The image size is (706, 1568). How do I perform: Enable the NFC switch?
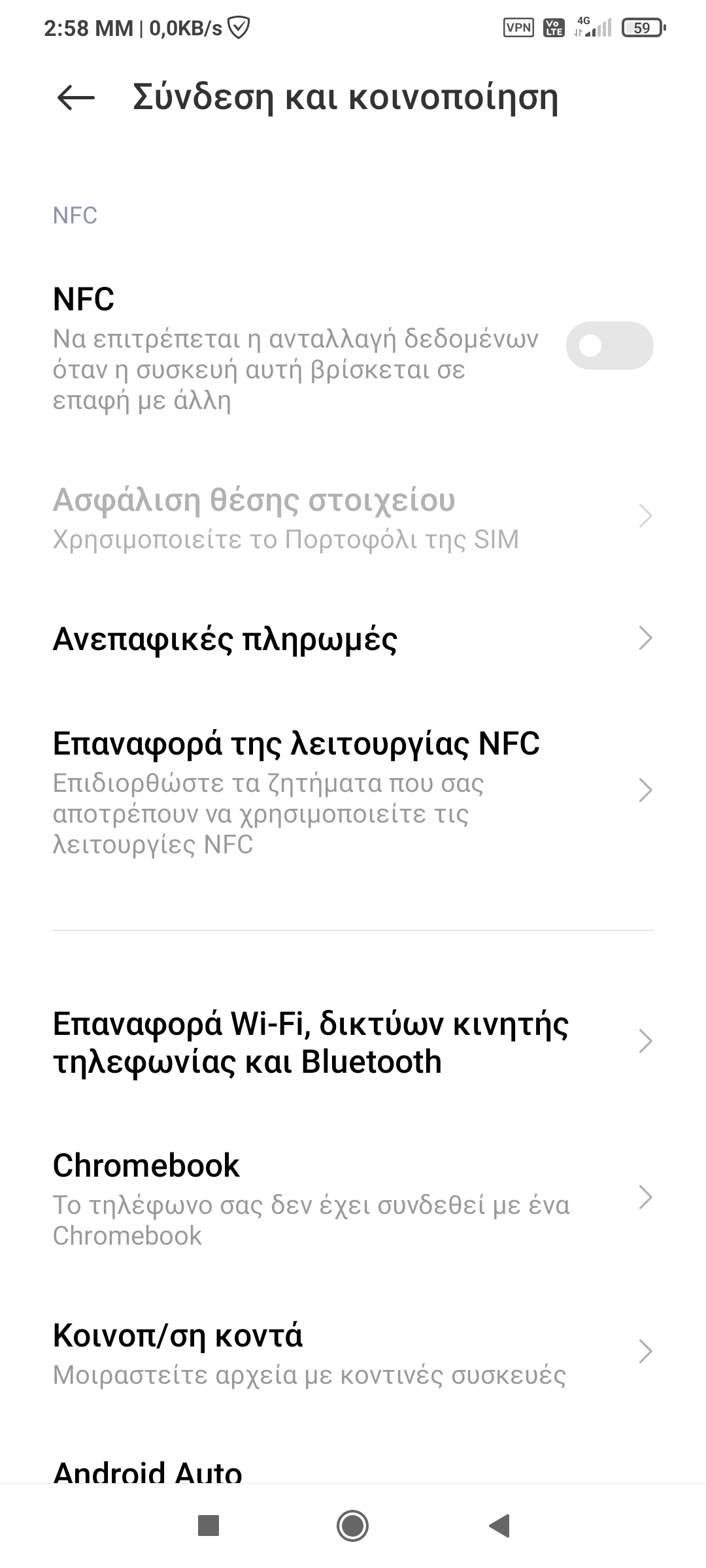click(609, 346)
